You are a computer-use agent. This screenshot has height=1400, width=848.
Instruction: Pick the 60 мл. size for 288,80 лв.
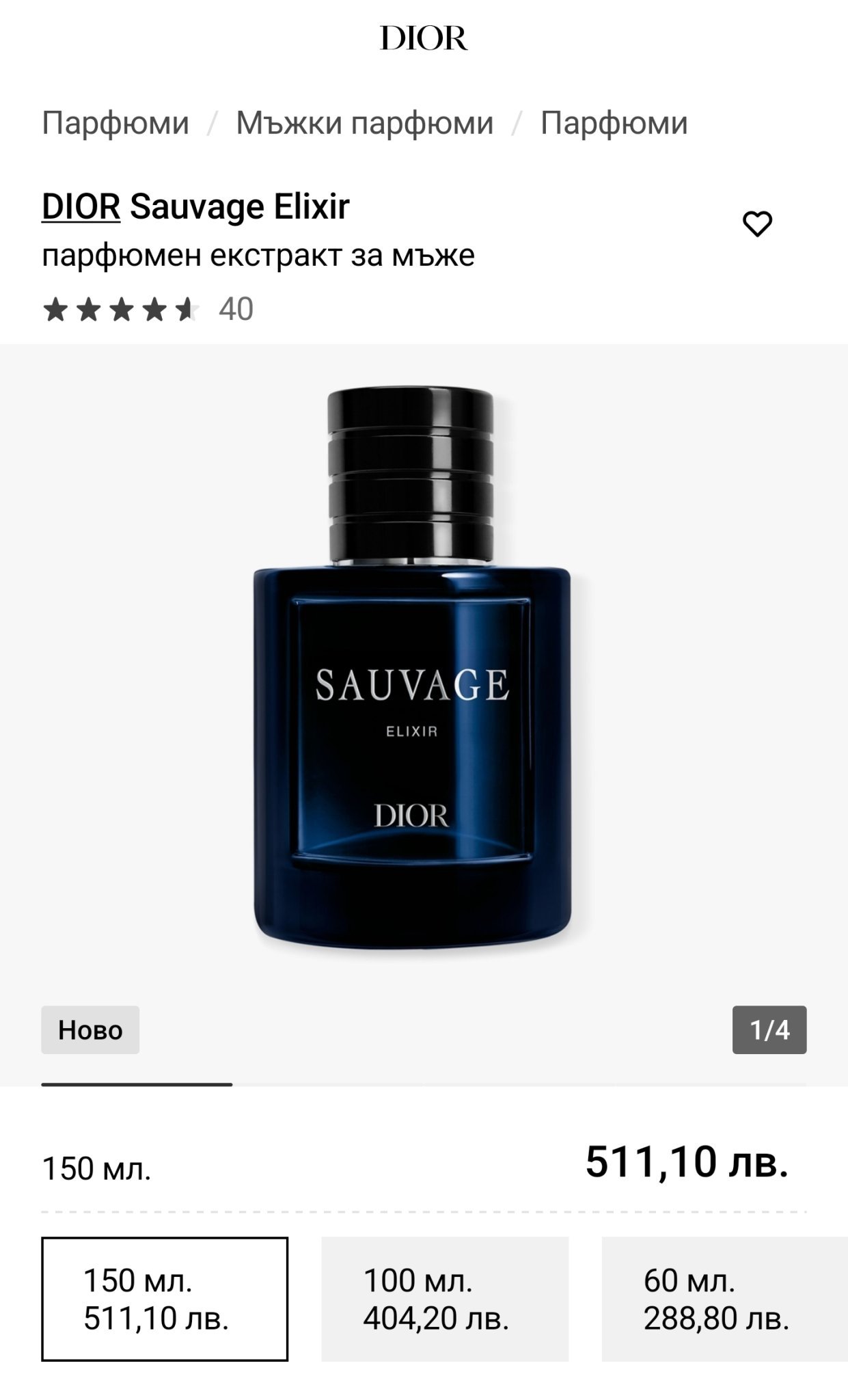[x=723, y=1299]
